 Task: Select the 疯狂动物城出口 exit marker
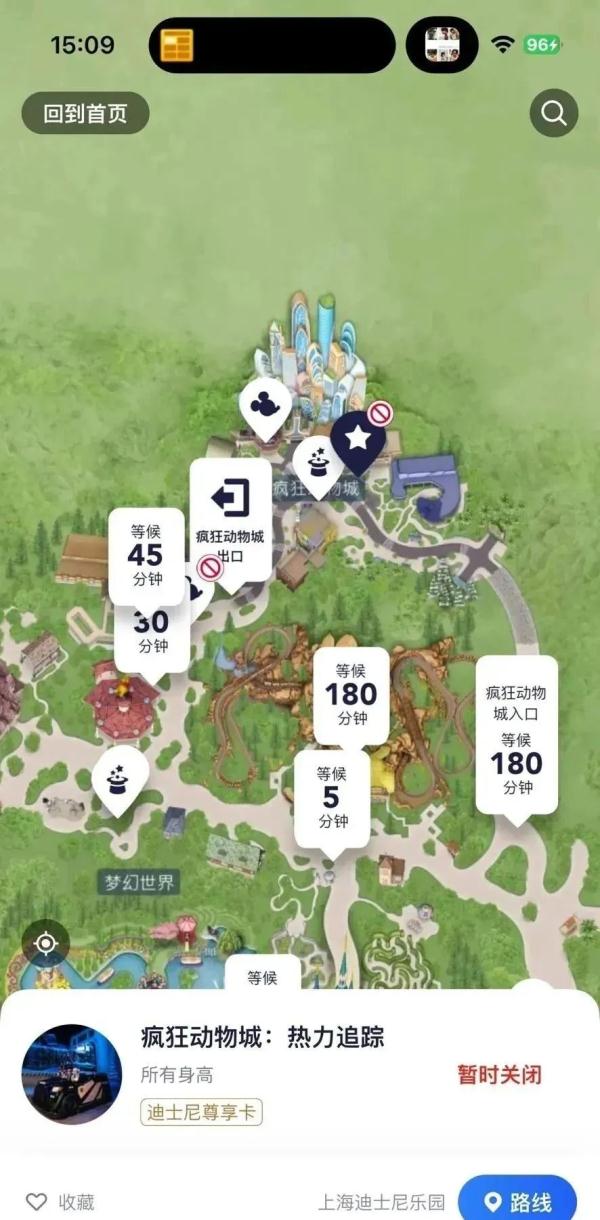(x=231, y=517)
